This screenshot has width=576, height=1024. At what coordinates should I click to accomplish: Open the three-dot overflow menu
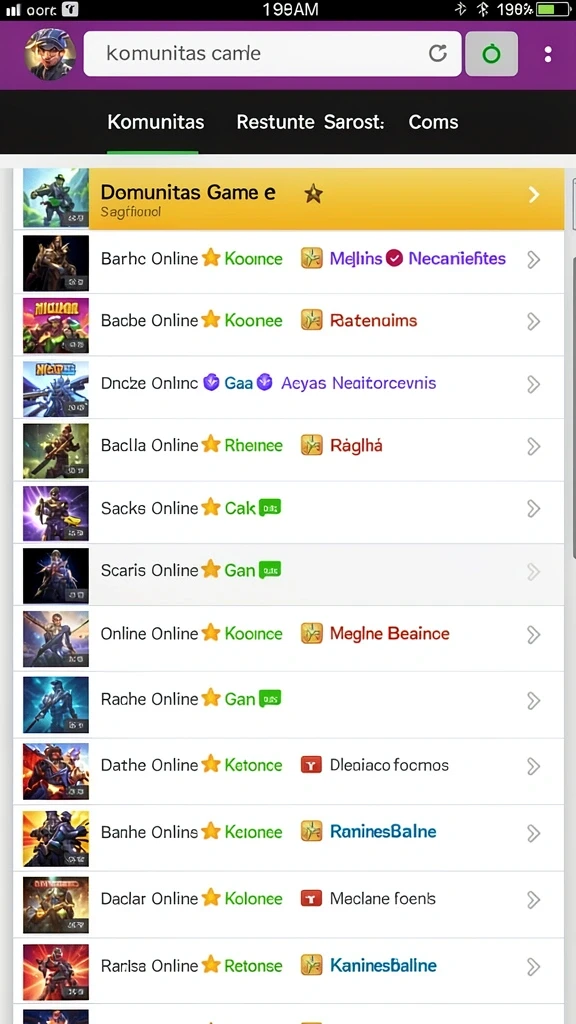pyautogui.click(x=548, y=54)
